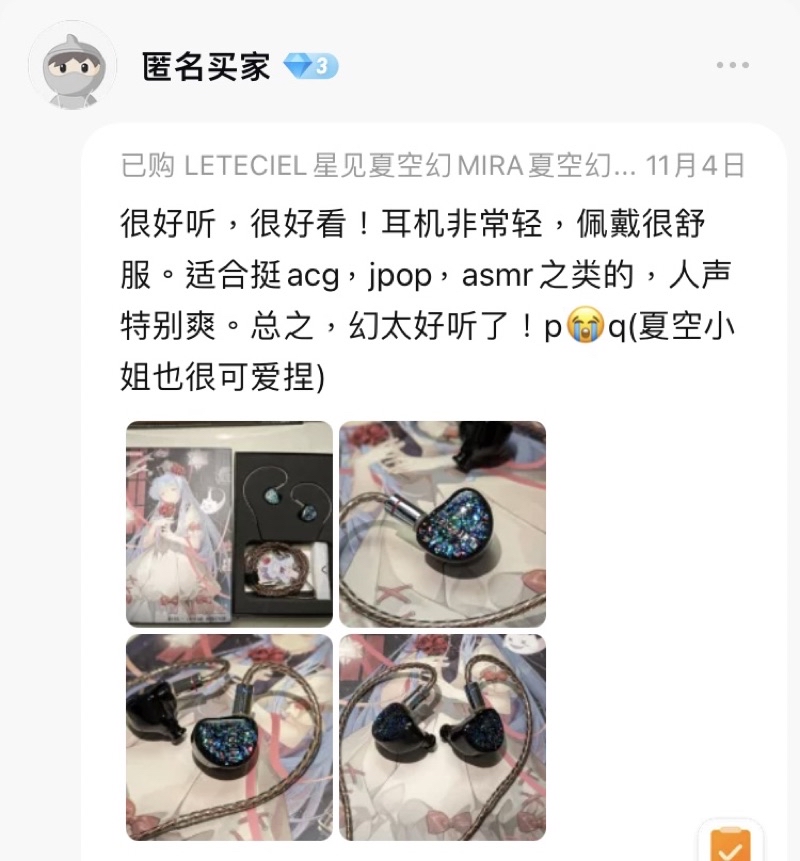View the top-left earphone unboxing photo
Screen dimensions: 800x861
click(229, 524)
